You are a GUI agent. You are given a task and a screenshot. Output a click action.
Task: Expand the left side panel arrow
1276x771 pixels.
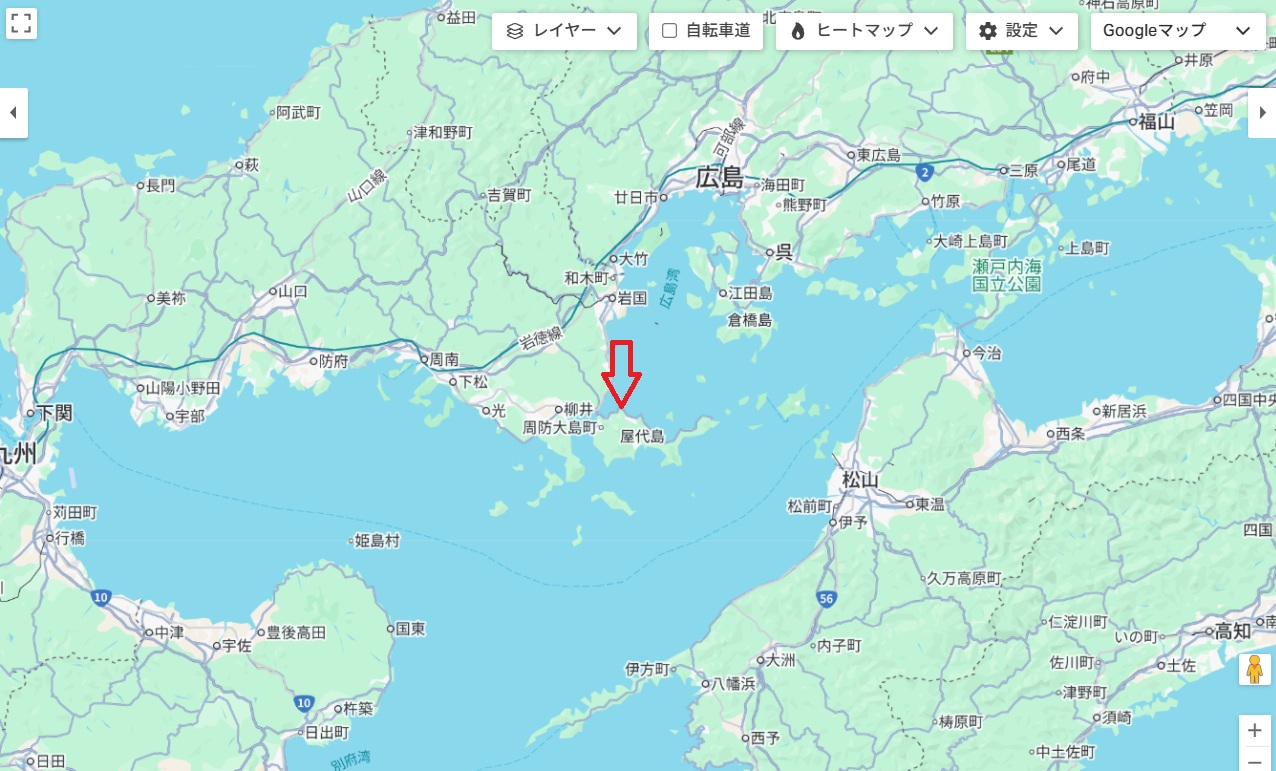click(x=13, y=113)
